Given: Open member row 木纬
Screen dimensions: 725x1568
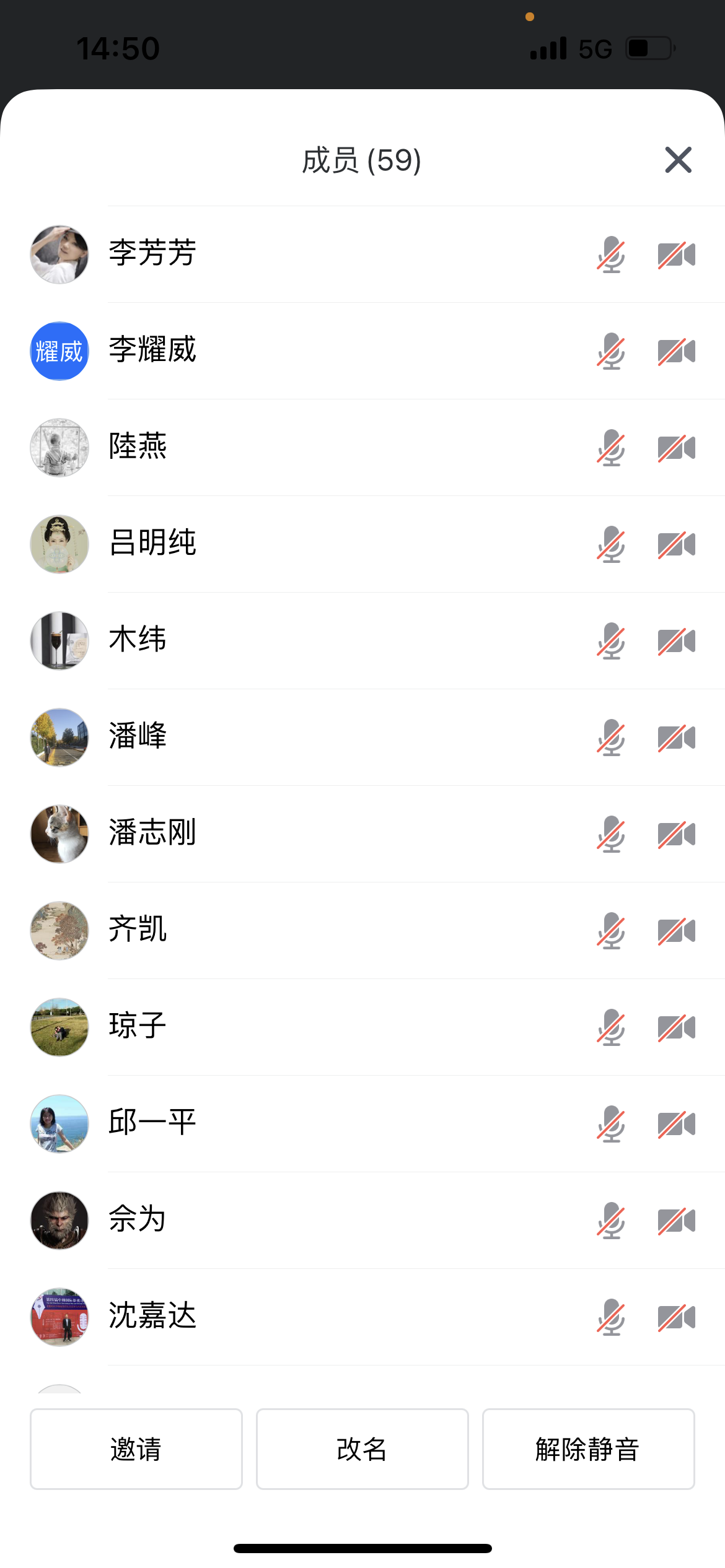Looking at the screenshot, I should click(138, 640).
